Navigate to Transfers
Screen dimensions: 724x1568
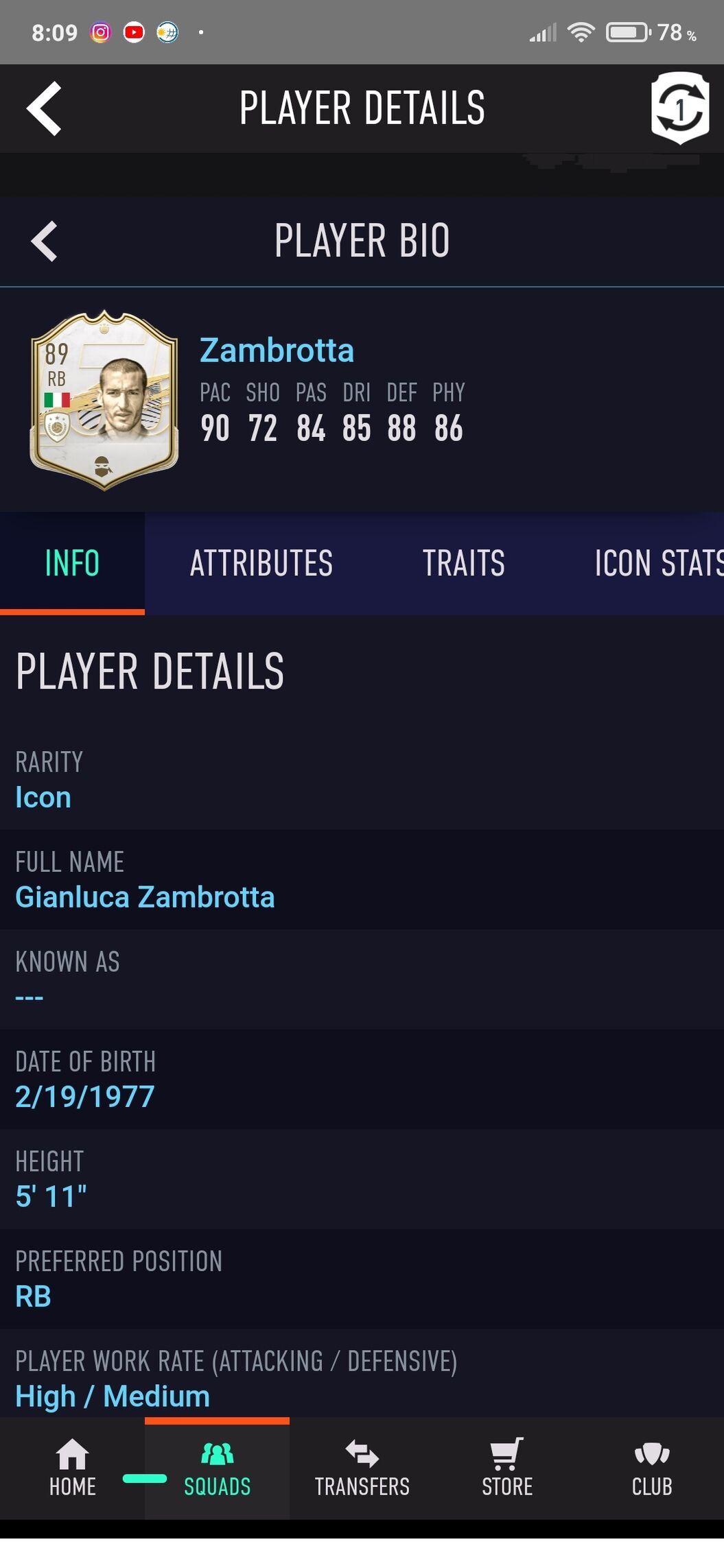[362, 1469]
